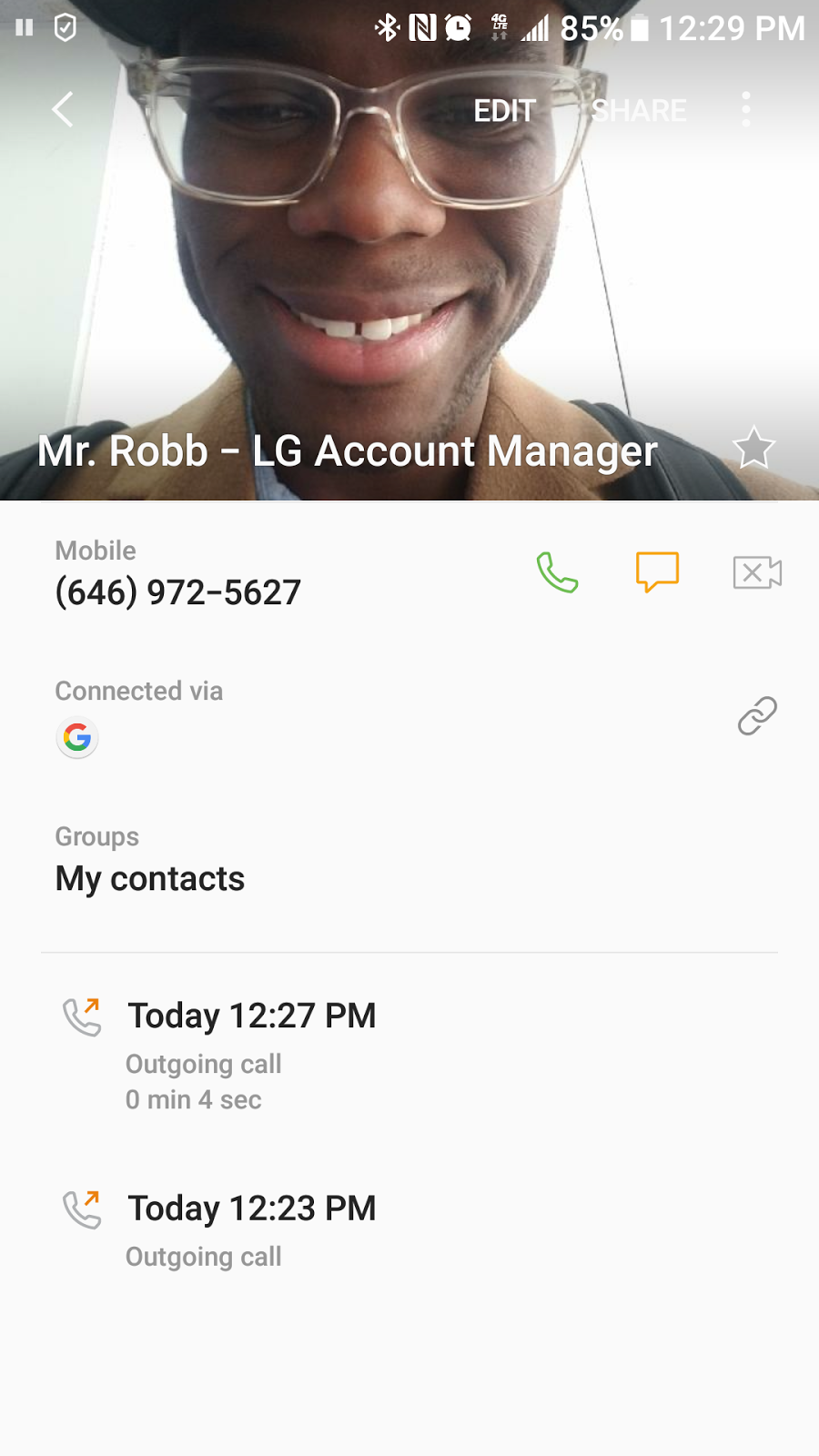Viewport: 819px width, 1456px height.
Task: Select the mobile number (646) 972-5627
Action: pos(178,592)
